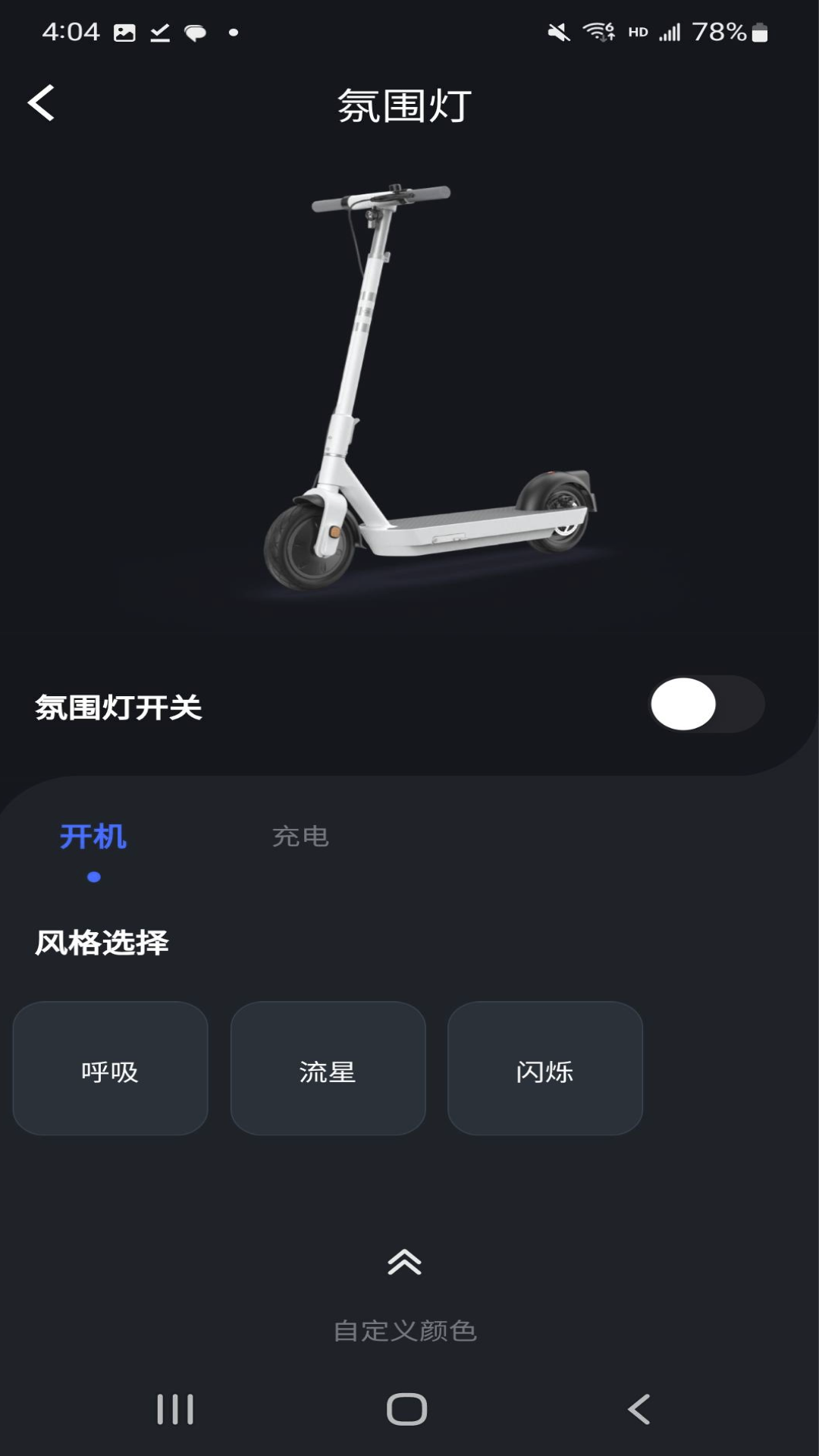The height and width of the screenshot is (1456, 819).
Task: Click the back arrow to exit 氛围灯
Action: pyautogui.click(x=42, y=103)
